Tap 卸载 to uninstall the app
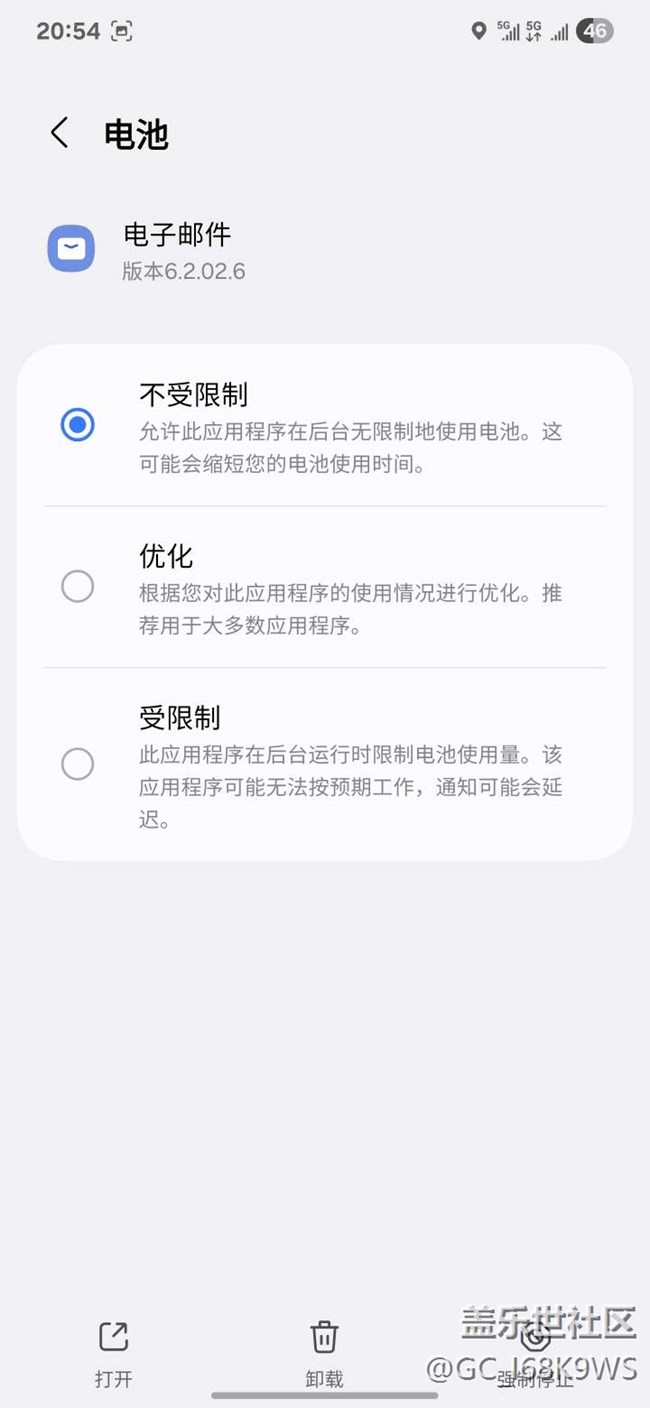 [324, 1353]
